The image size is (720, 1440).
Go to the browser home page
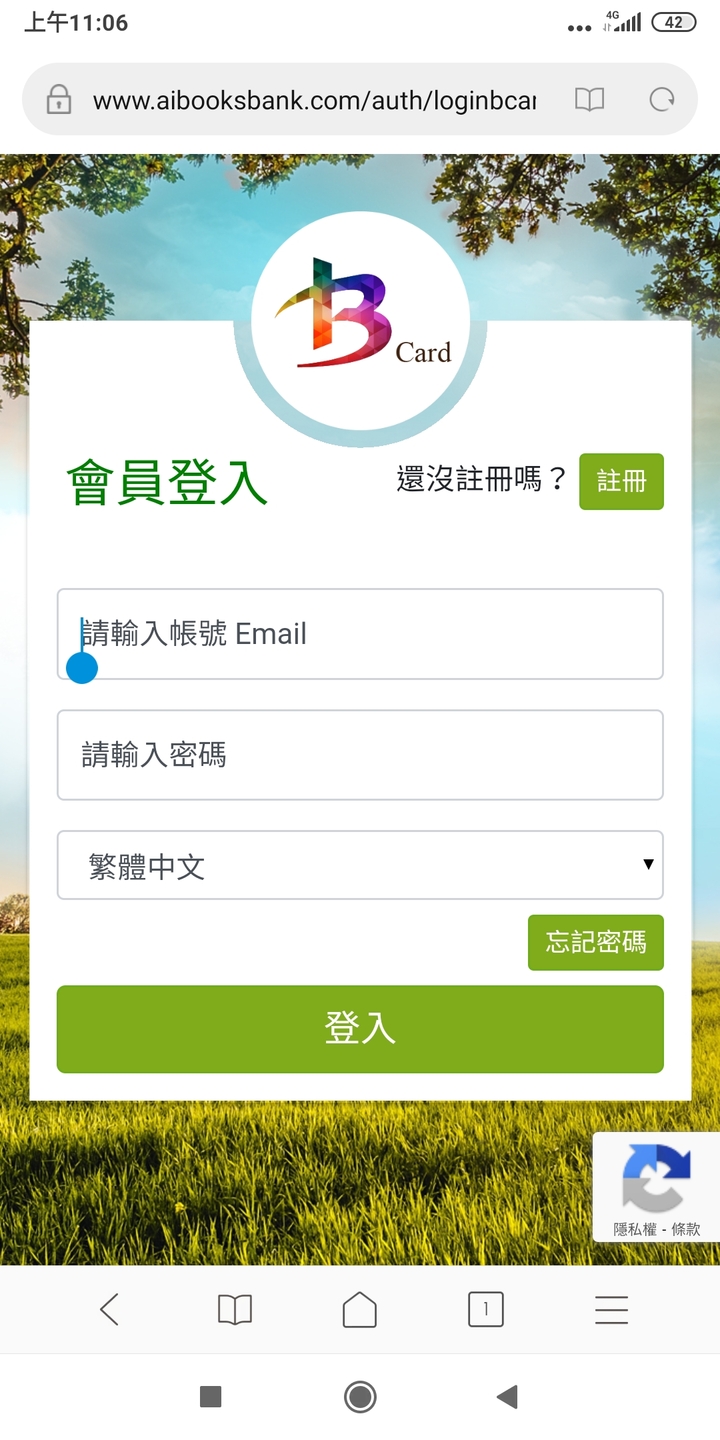(x=360, y=1309)
